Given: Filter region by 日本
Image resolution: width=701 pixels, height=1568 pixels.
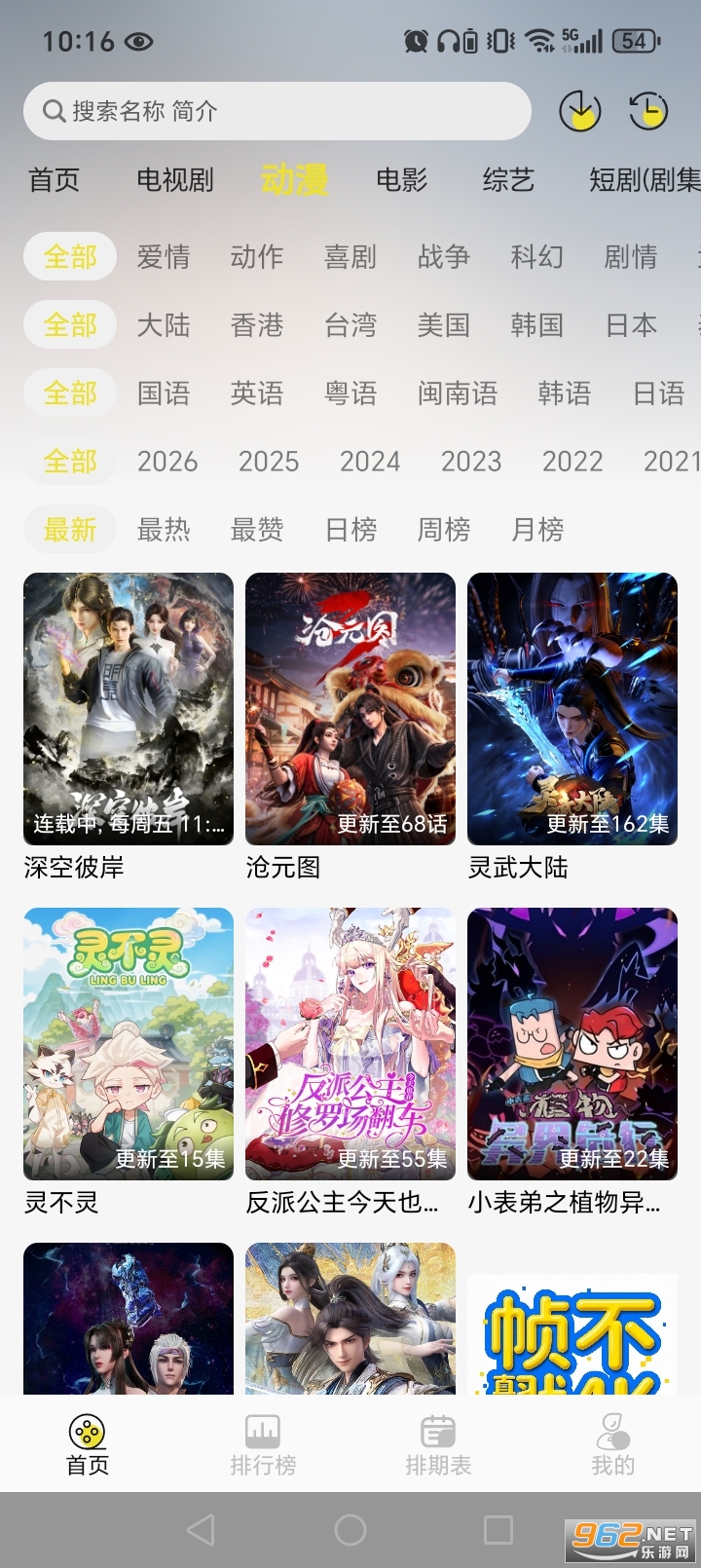Looking at the screenshot, I should [631, 325].
